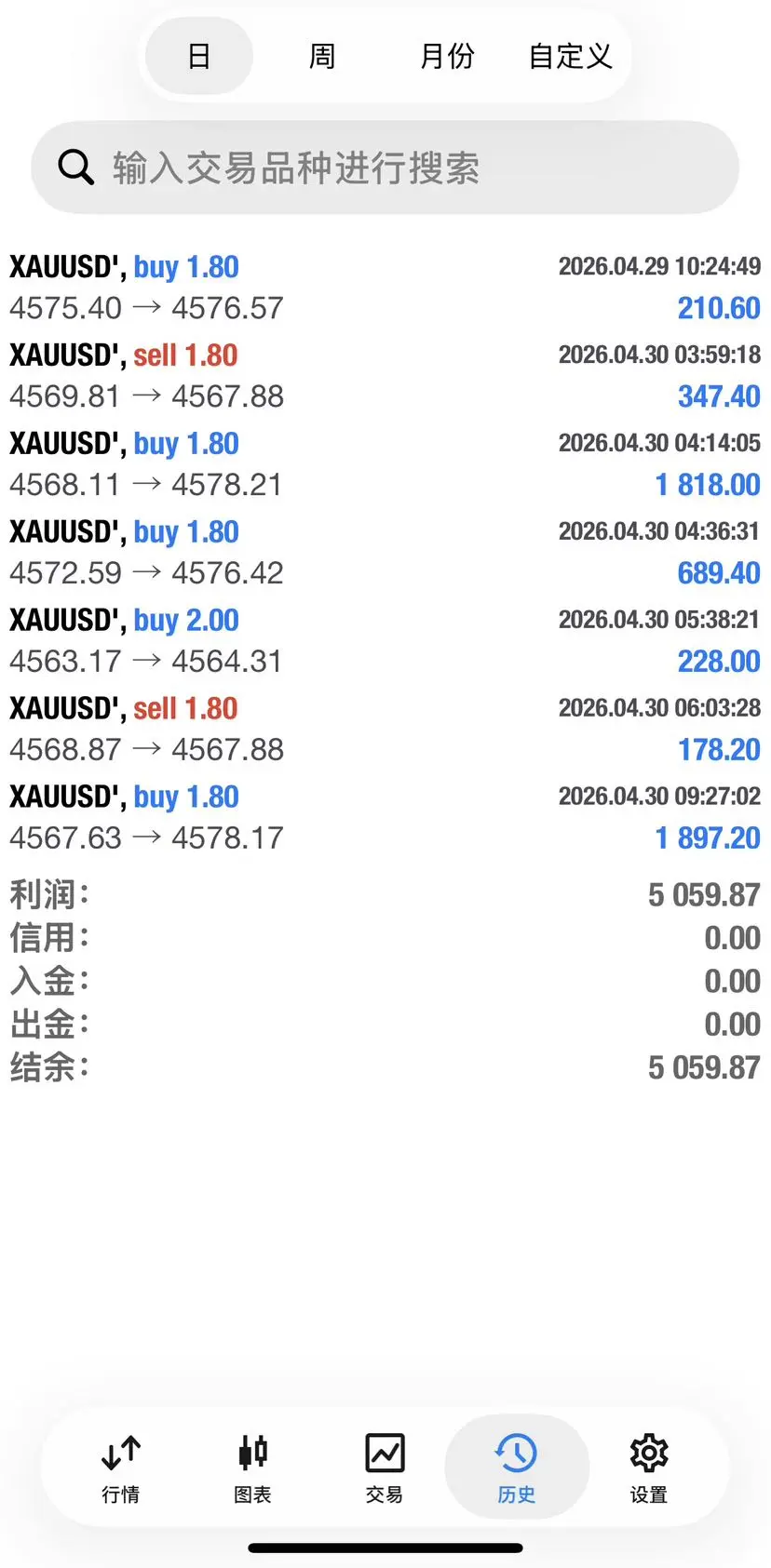Viewport: 771px width, 1568px height.
Task: Show the XAUUSD sell trade with profit 178.20
Action: click(385, 729)
